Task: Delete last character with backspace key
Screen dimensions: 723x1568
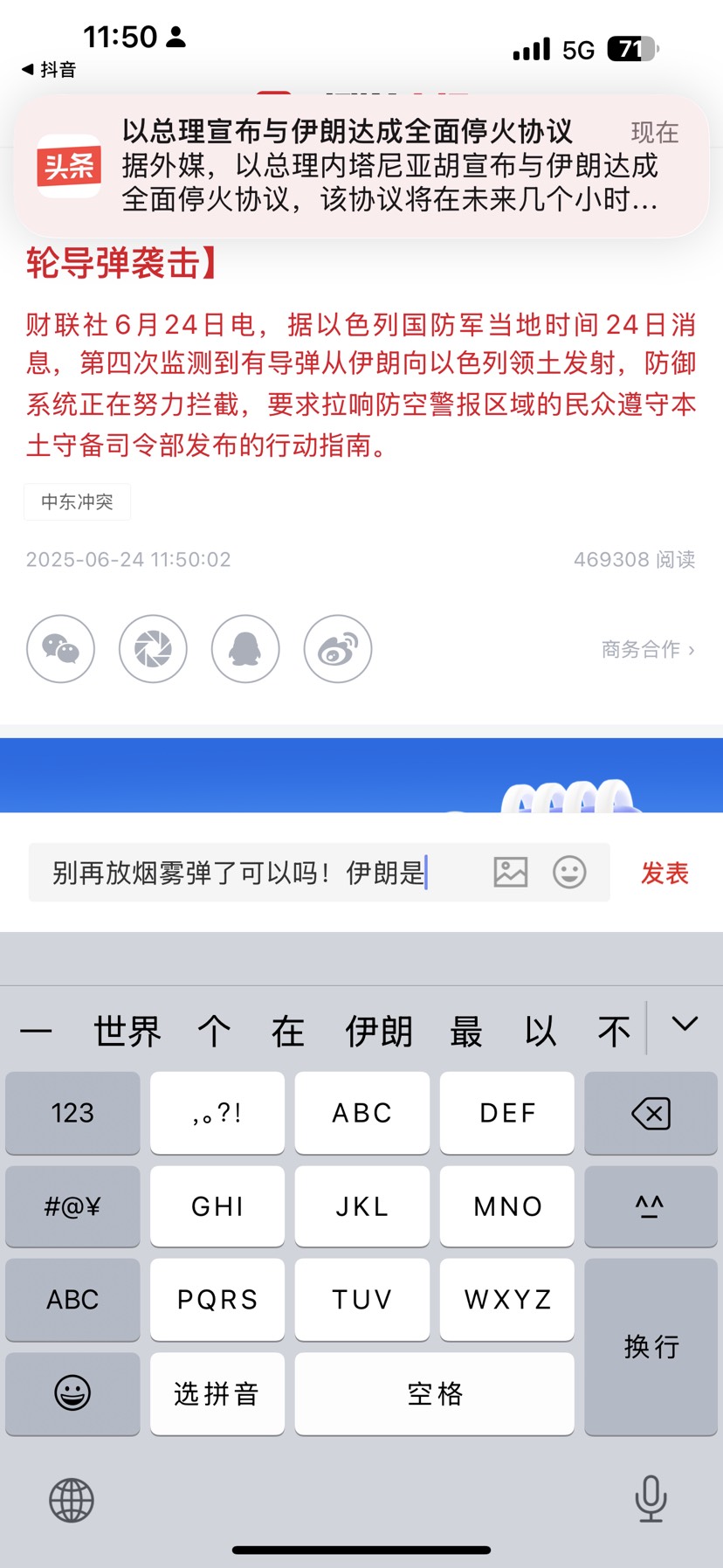Action: (651, 1113)
